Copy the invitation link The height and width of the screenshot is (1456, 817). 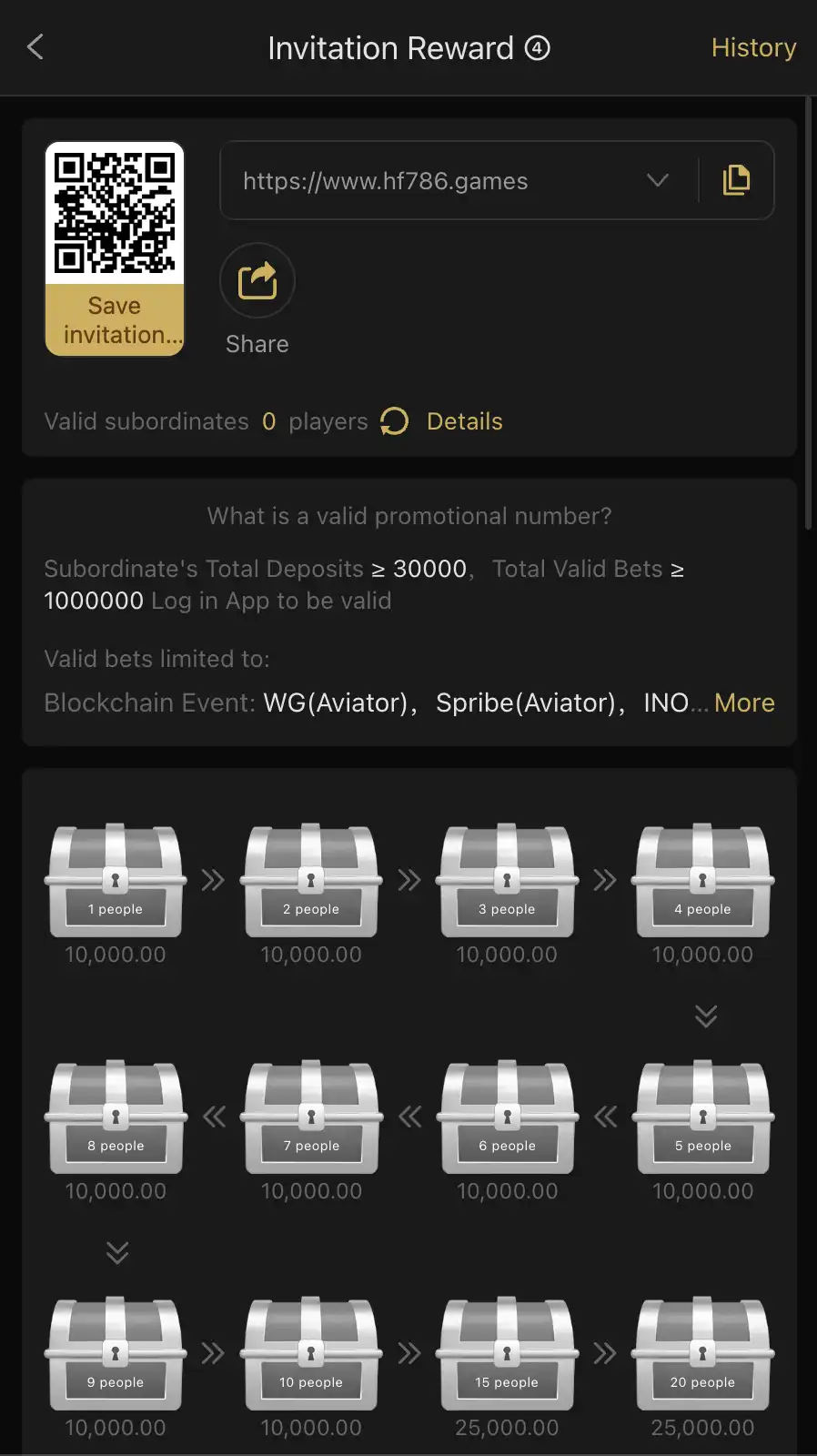point(736,180)
